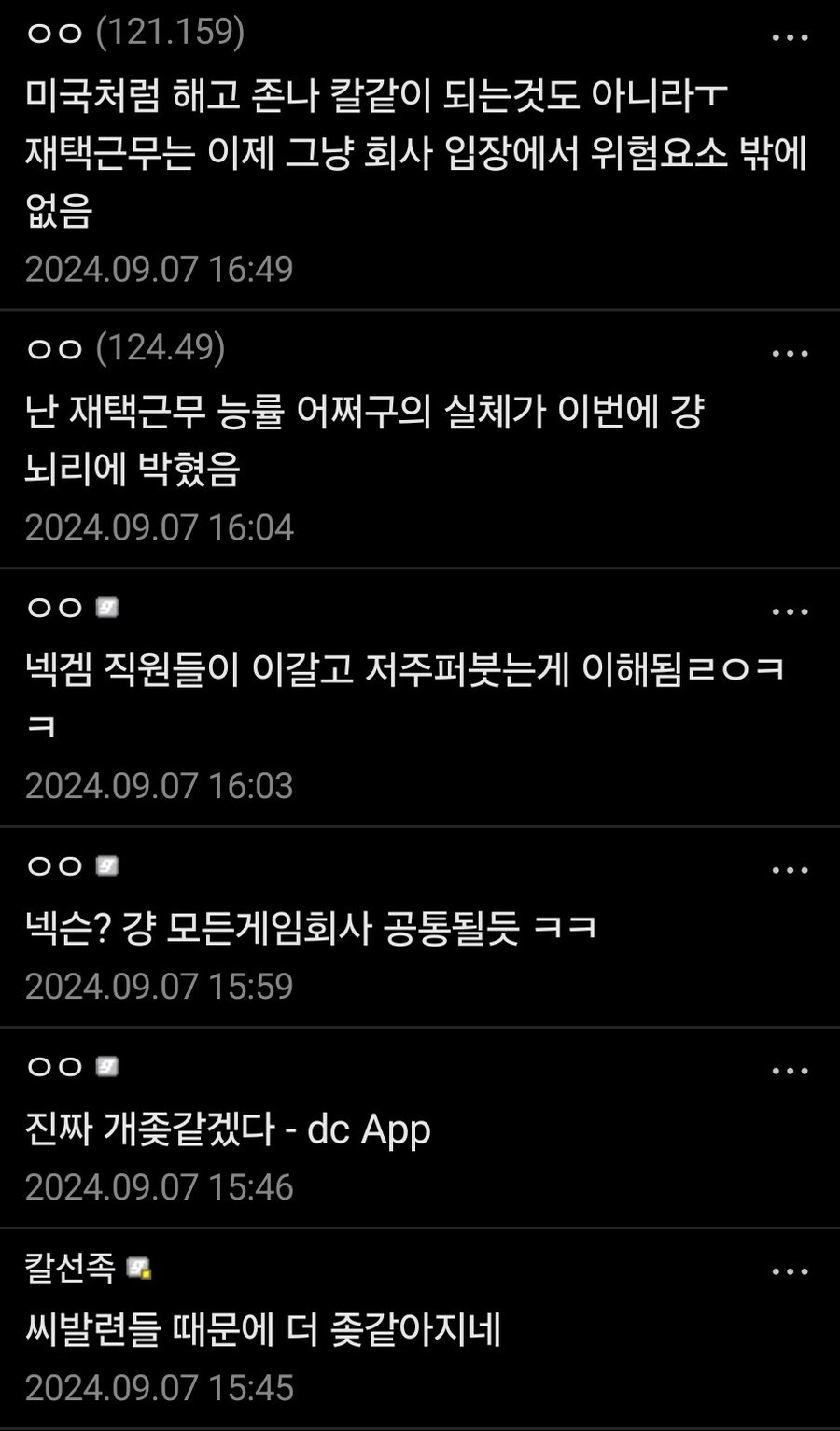Viewport: 840px width, 1431px height.
Task: Open the ⋯ options for comment by ㅇㅇ (121.159)
Action: click(791, 37)
